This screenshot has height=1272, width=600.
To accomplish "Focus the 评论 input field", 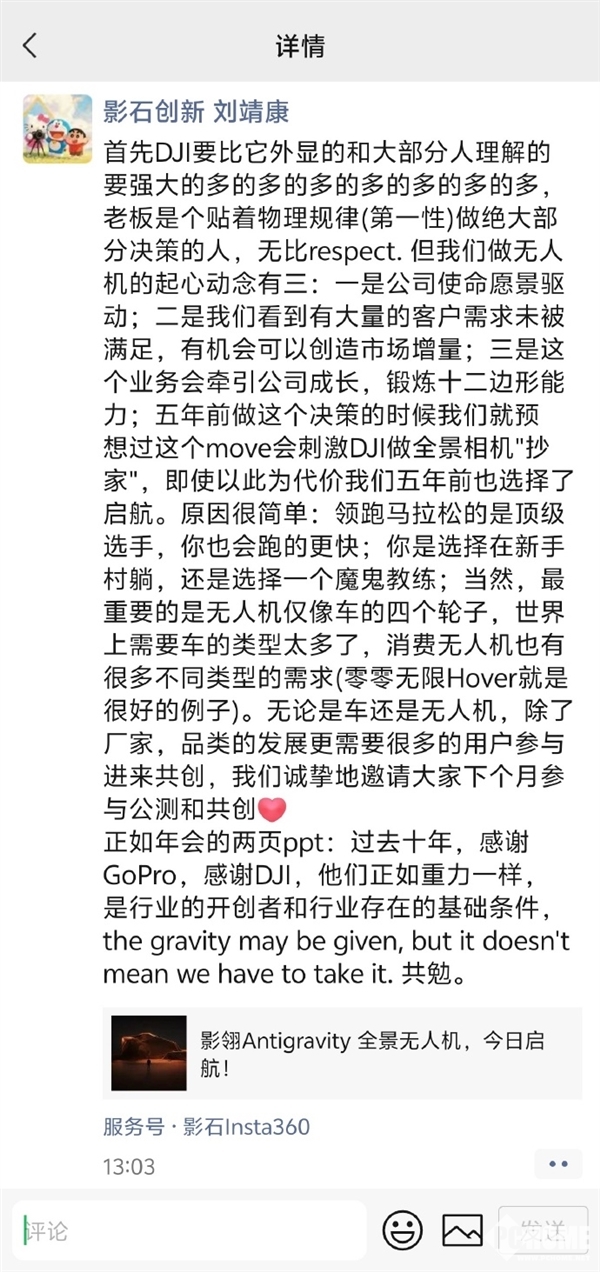I will (x=190, y=1231).
